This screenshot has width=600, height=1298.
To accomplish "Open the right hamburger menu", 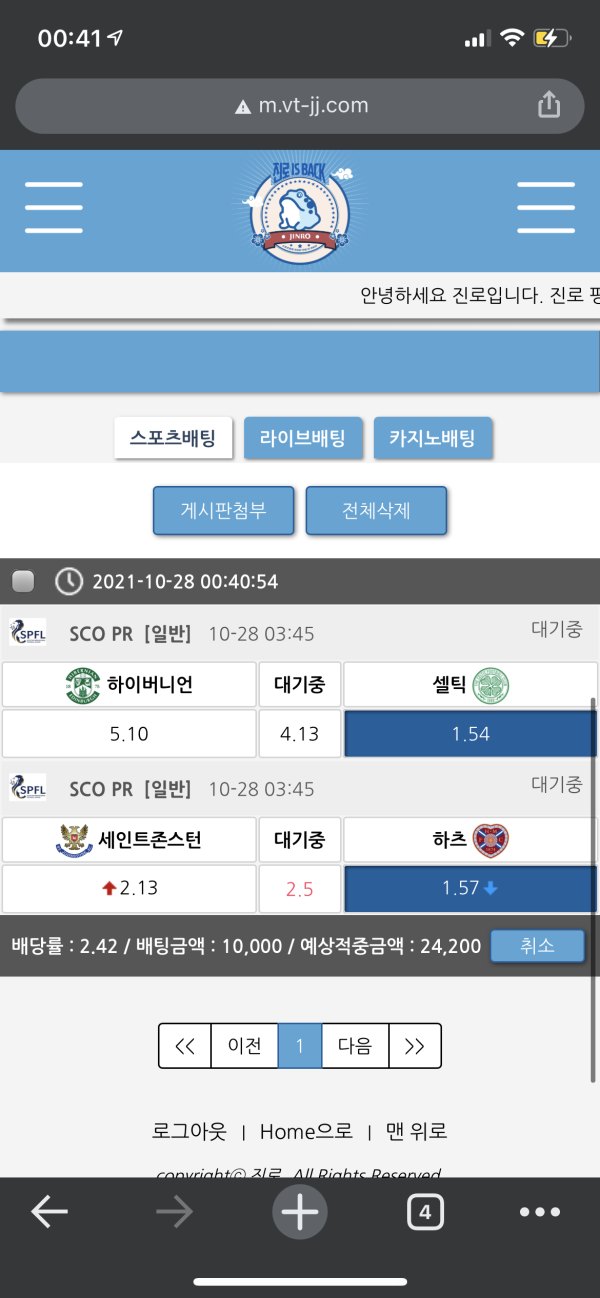I will point(545,207).
